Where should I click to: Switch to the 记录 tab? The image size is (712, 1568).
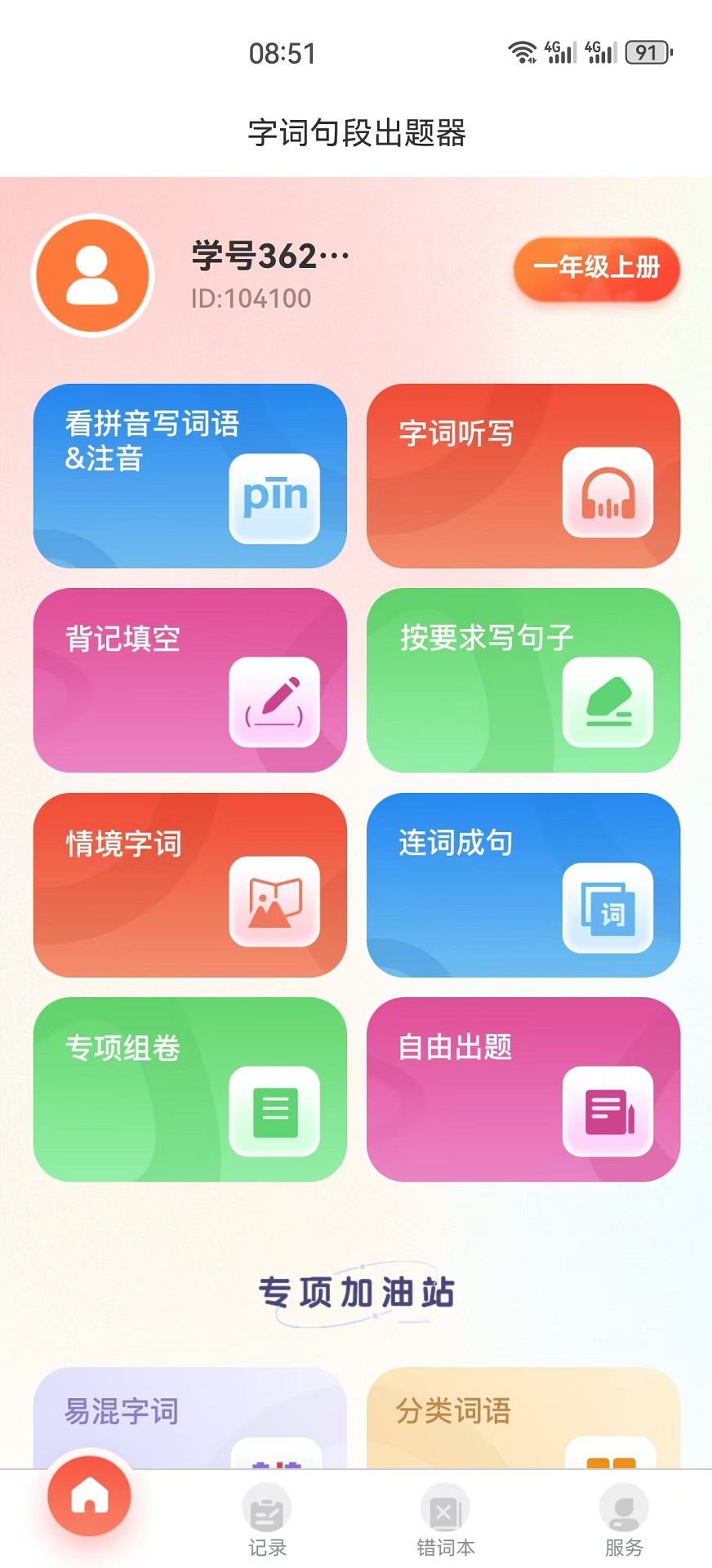[267, 1521]
